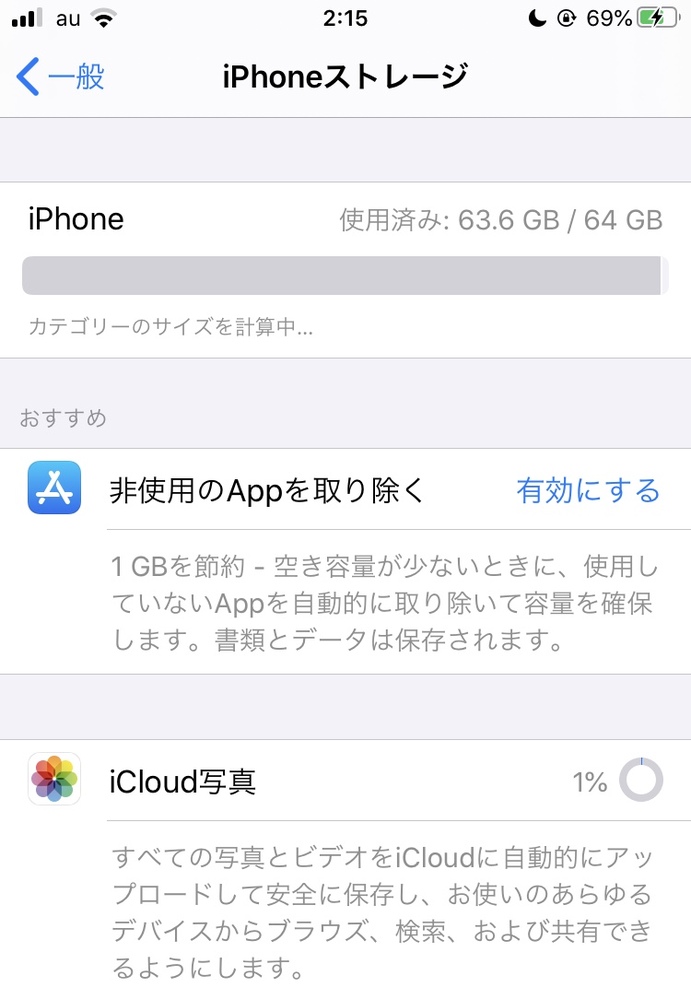
Task: Go back to 一般 settings
Action: (61, 76)
